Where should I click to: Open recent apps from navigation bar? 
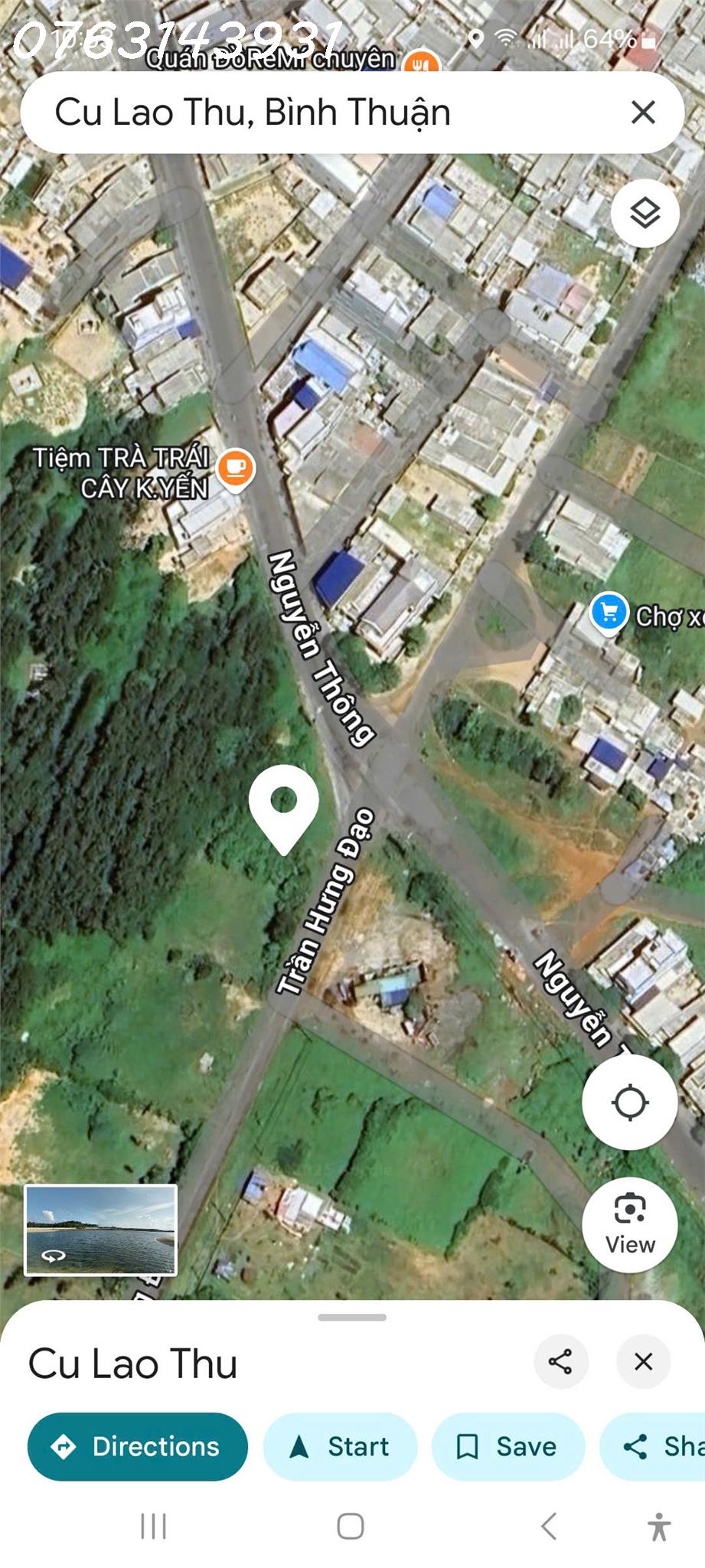(x=153, y=1526)
